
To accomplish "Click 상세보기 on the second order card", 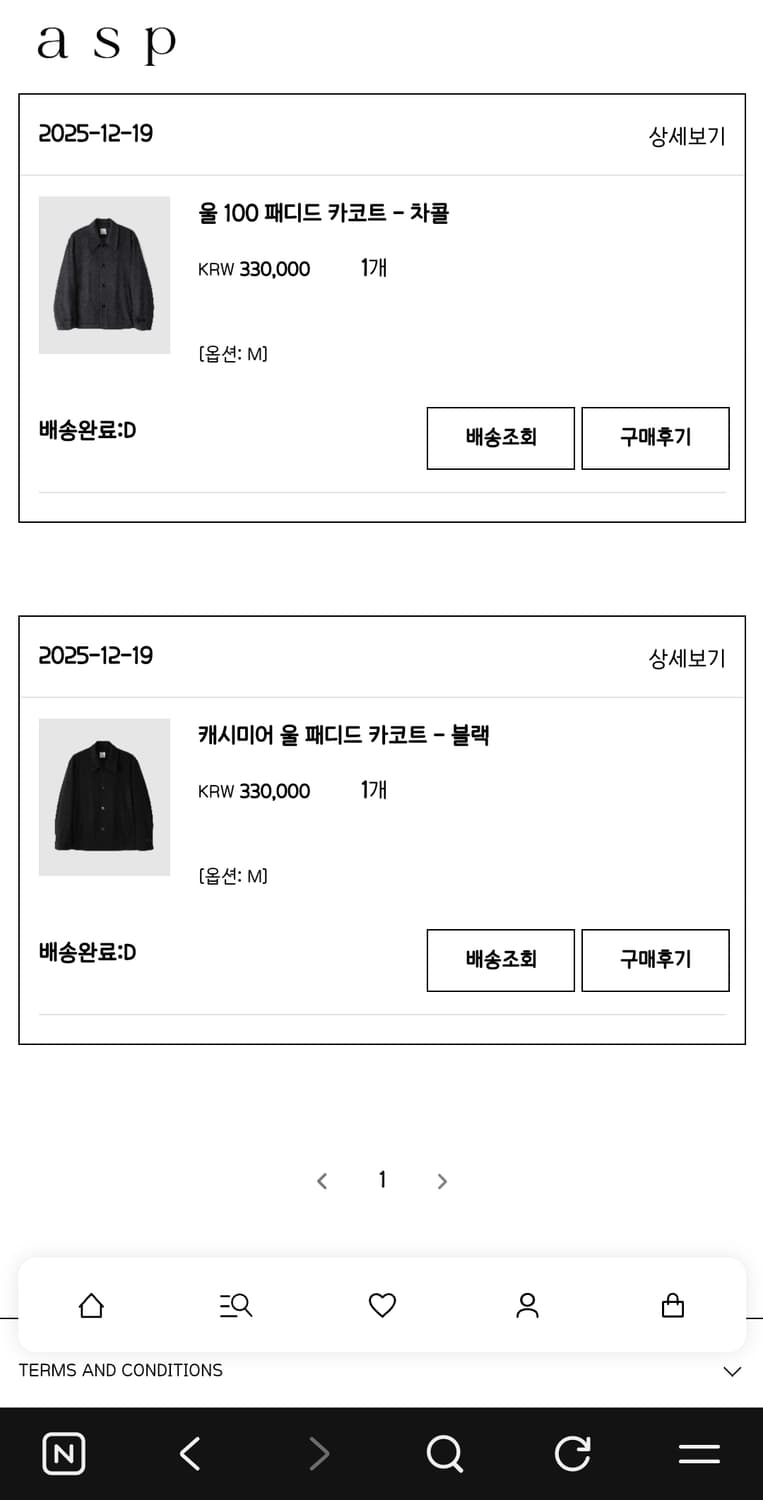I will 687,658.
